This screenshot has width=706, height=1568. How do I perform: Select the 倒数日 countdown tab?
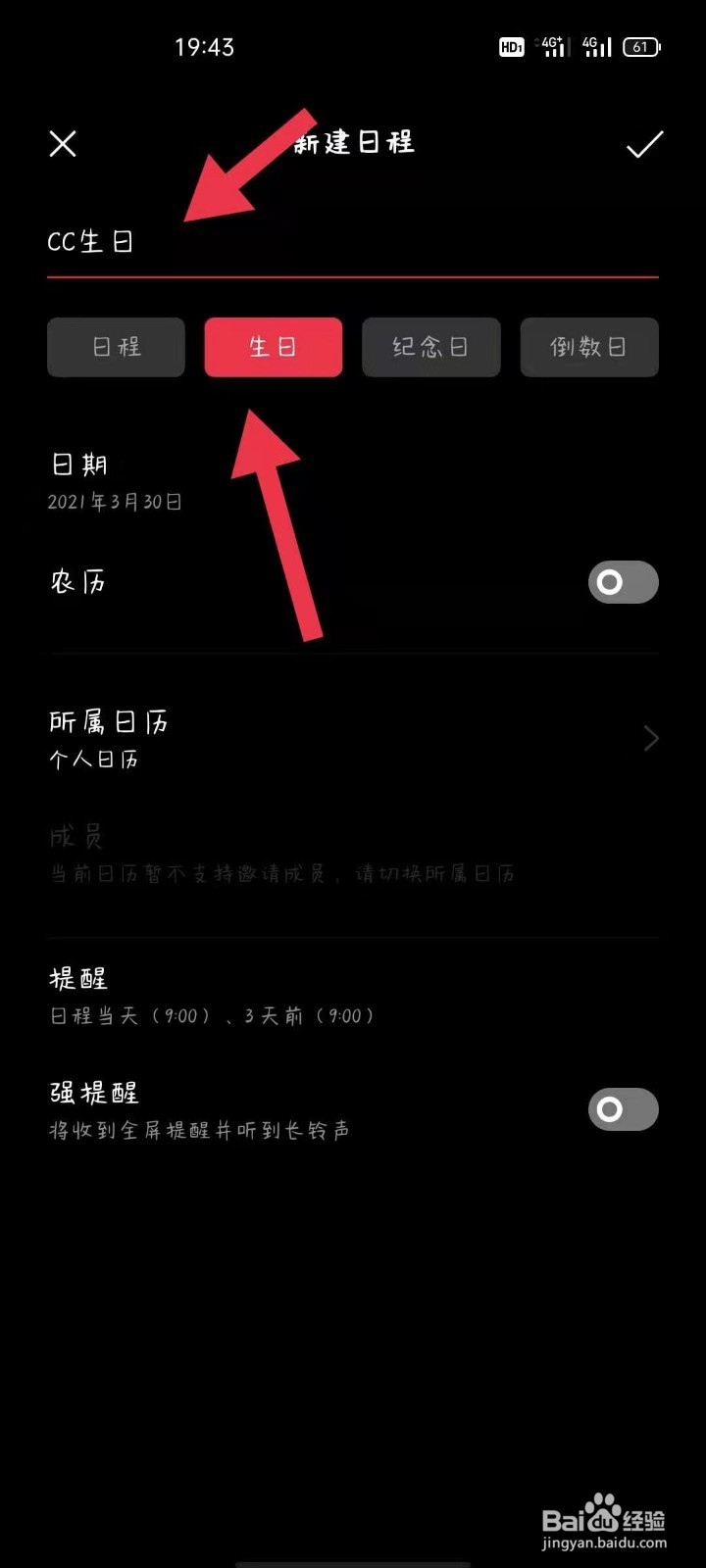click(x=589, y=347)
